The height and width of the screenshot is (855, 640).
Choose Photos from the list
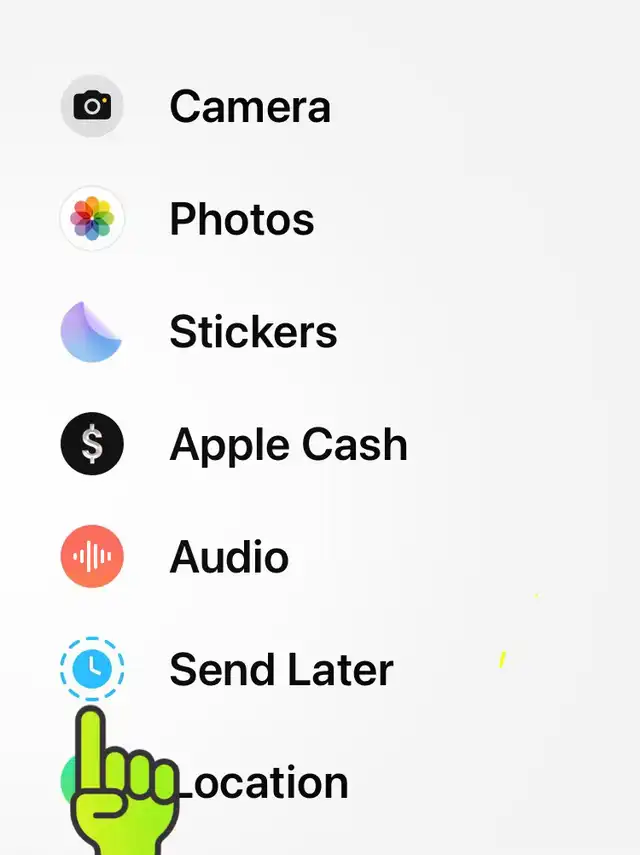point(241,220)
